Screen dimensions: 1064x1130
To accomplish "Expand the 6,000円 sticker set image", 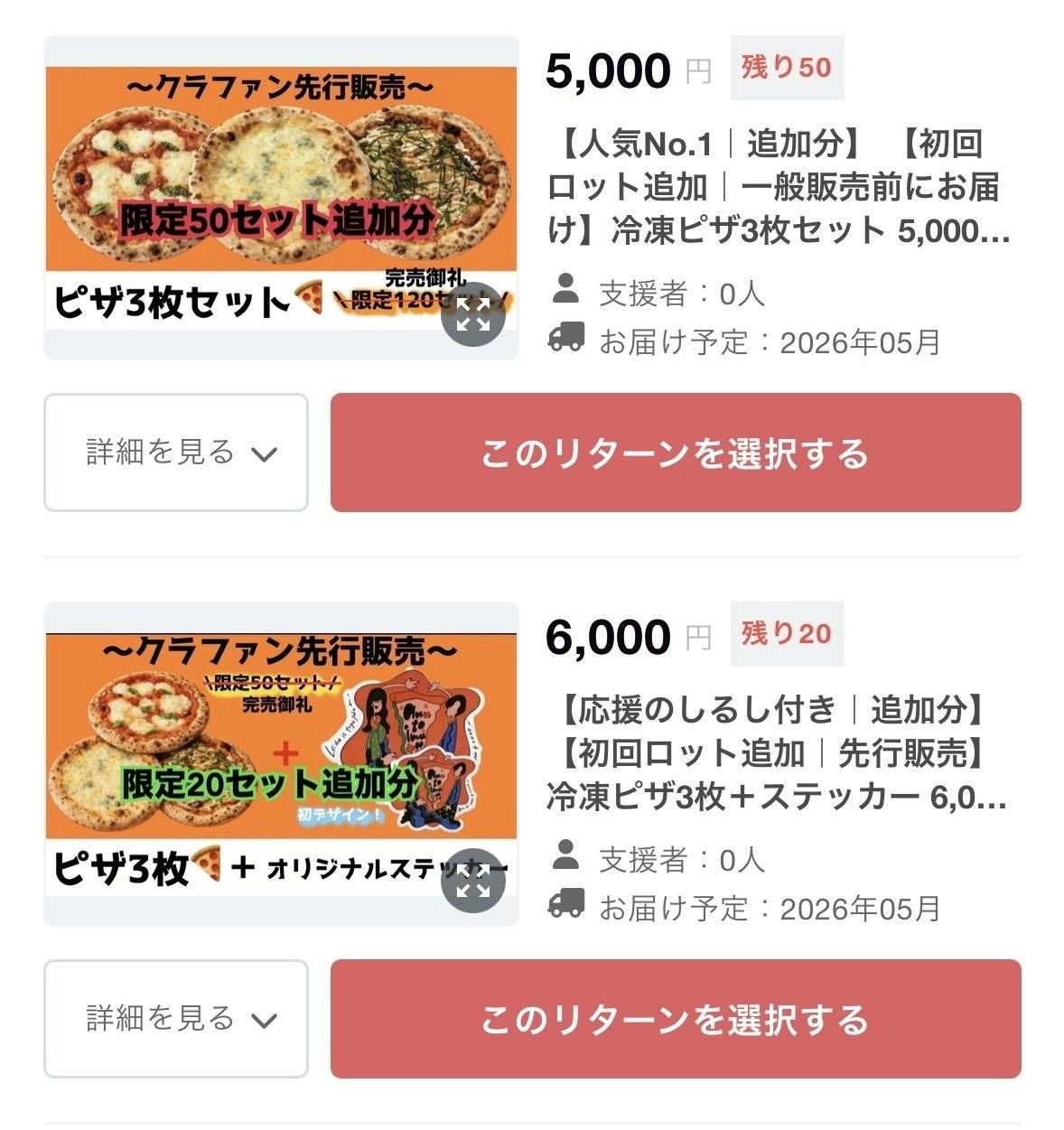I will click(473, 880).
